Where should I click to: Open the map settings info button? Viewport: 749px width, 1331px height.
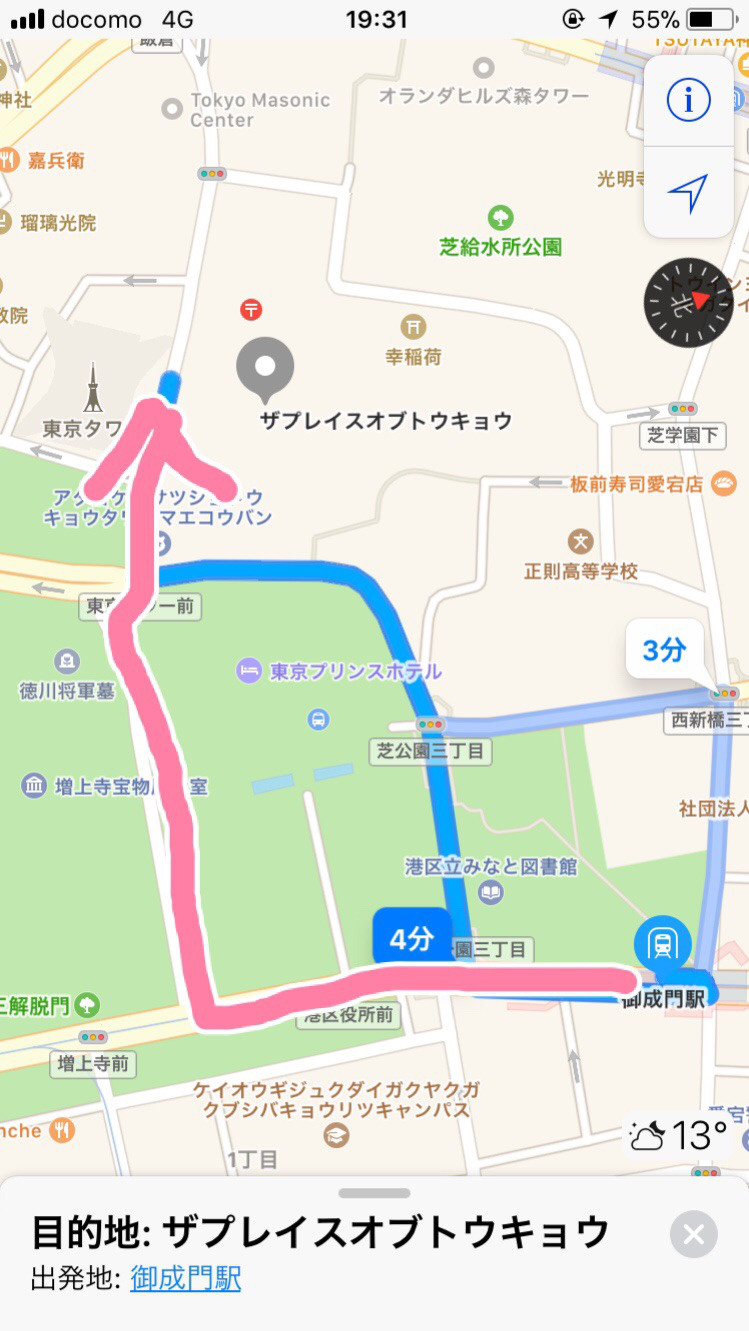688,101
